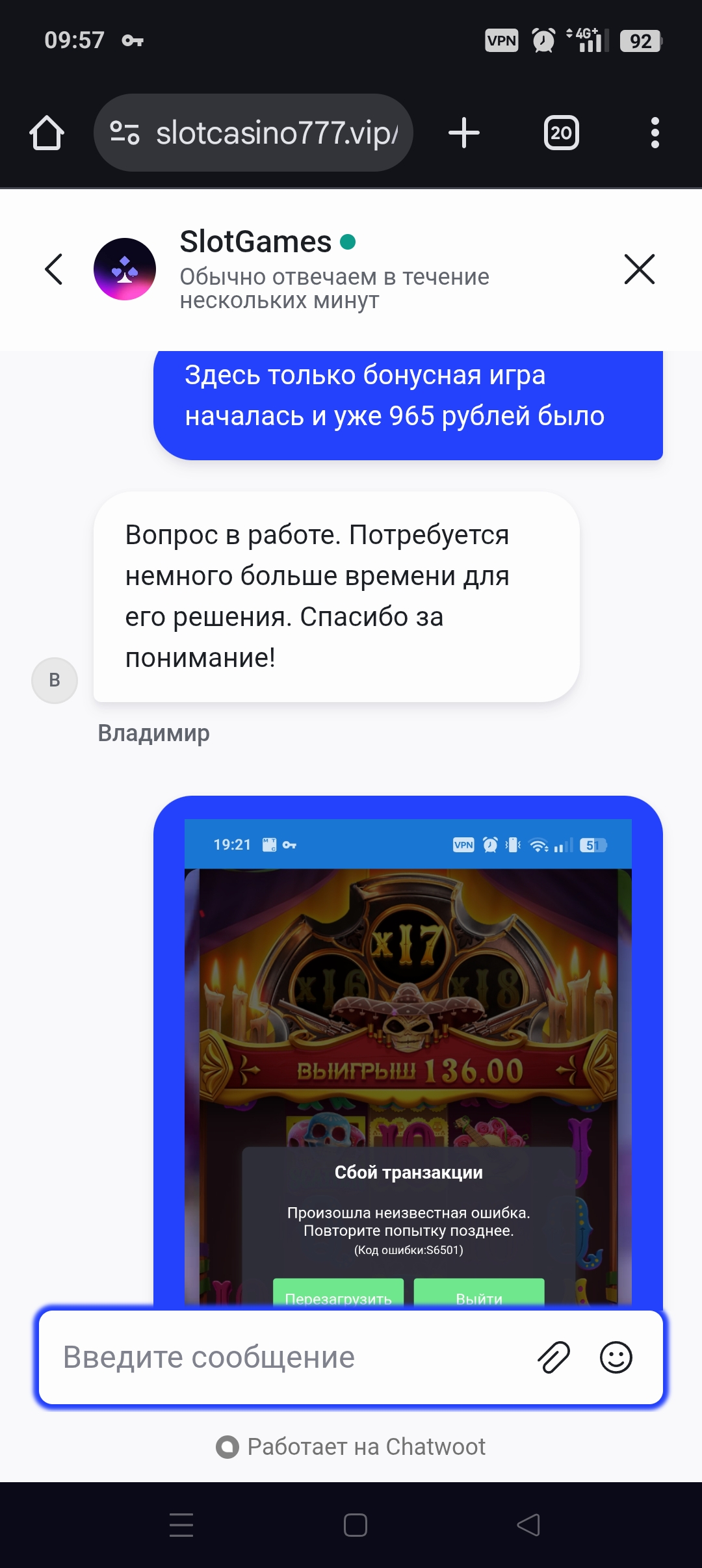The width and height of the screenshot is (702, 1568).
Task: Open the browser overflow menu
Action: [655, 133]
